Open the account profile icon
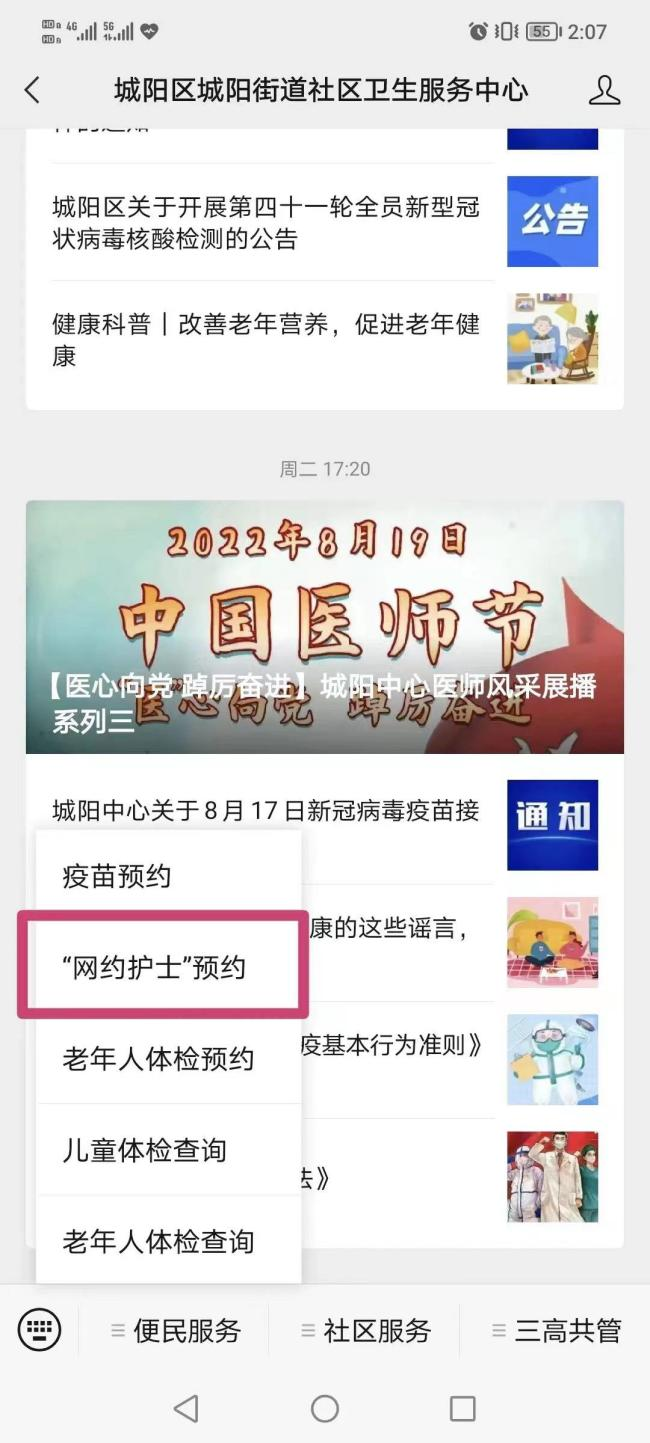Viewport: 650px width, 1443px height. pos(604,90)
